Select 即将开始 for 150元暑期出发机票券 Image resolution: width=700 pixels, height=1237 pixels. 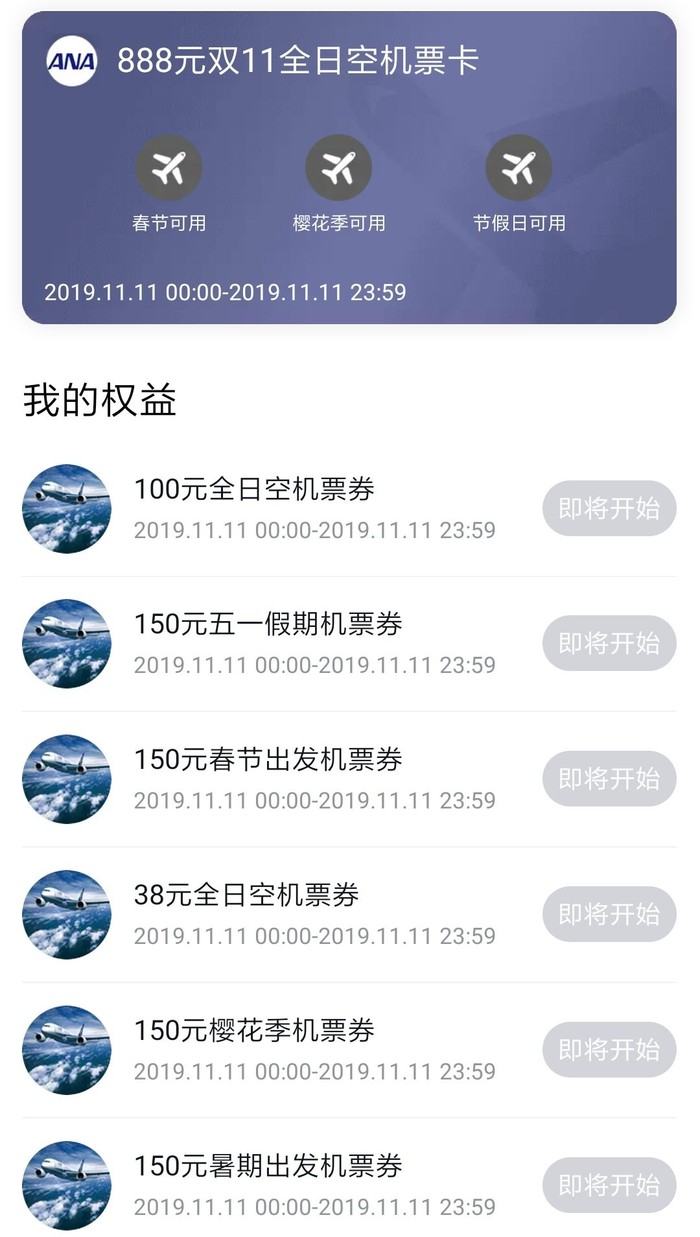pos(609,1185)
